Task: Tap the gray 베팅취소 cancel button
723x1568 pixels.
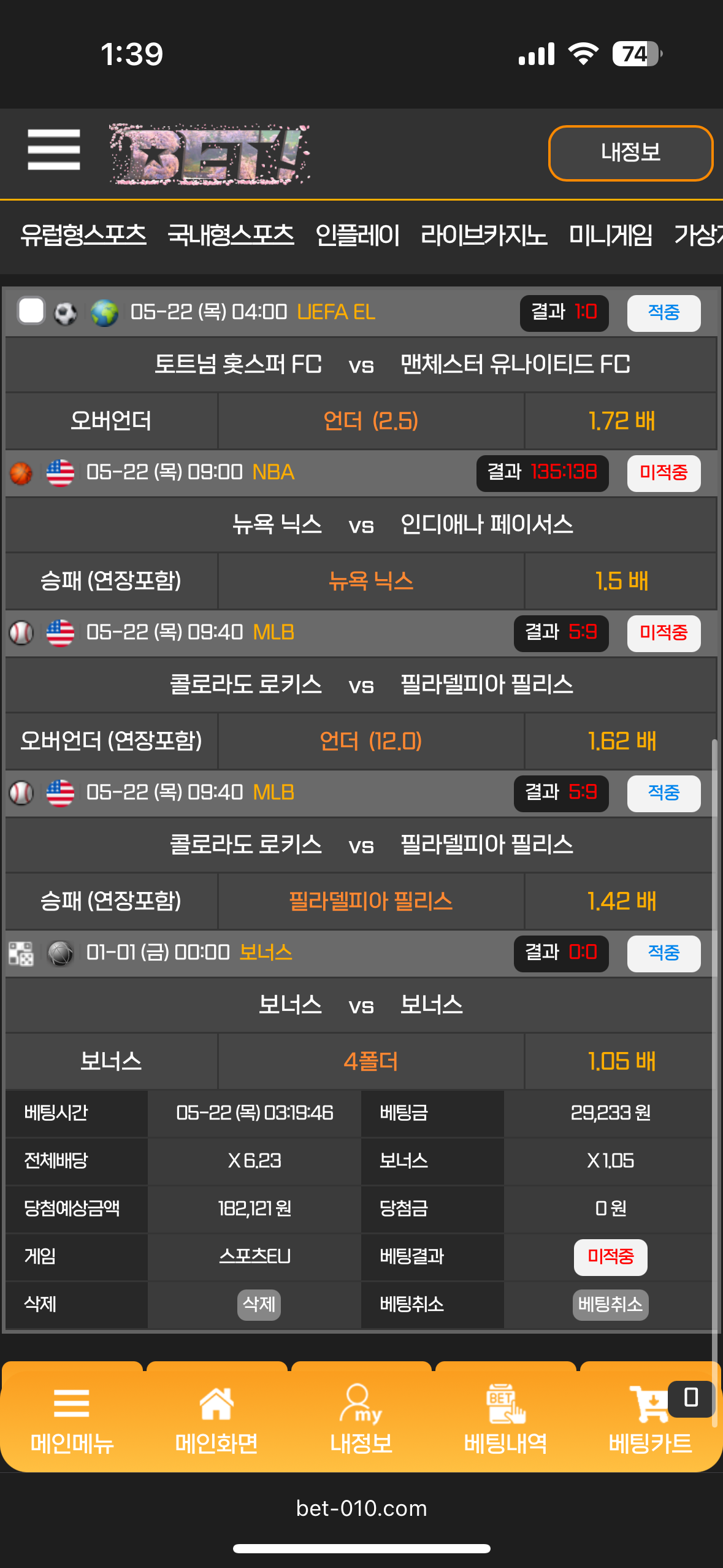Action: (610, 1304)
